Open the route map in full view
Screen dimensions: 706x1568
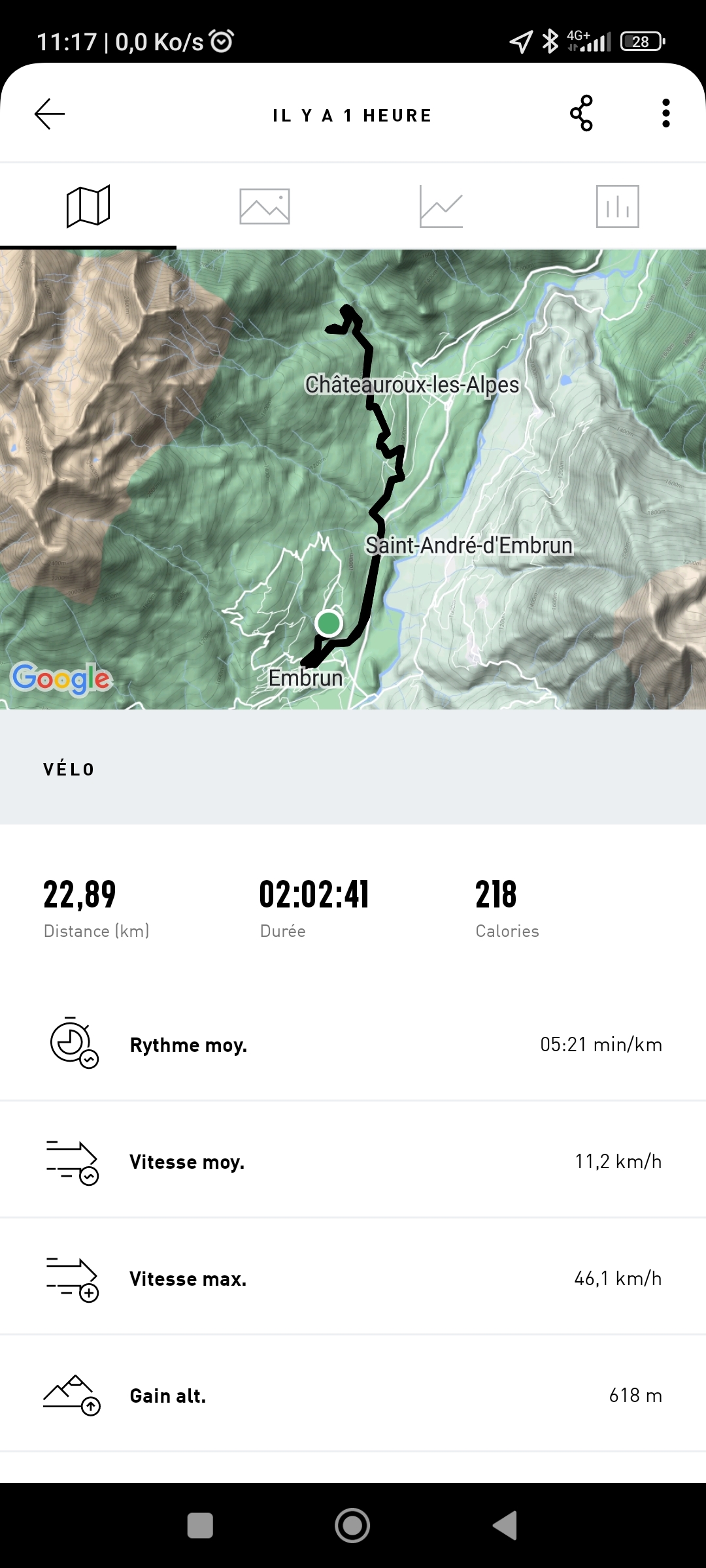point(353,479)
